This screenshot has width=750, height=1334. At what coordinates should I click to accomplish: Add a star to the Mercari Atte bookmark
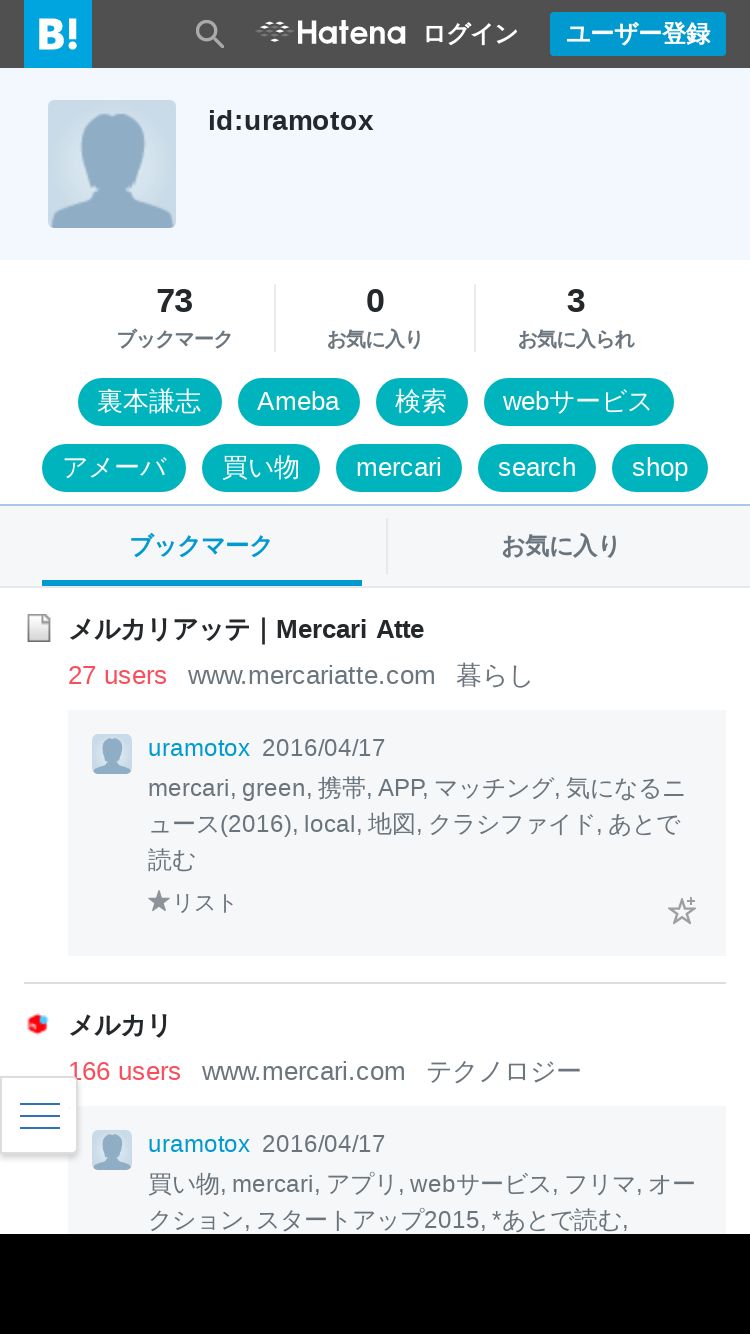(x=682, y=910)
